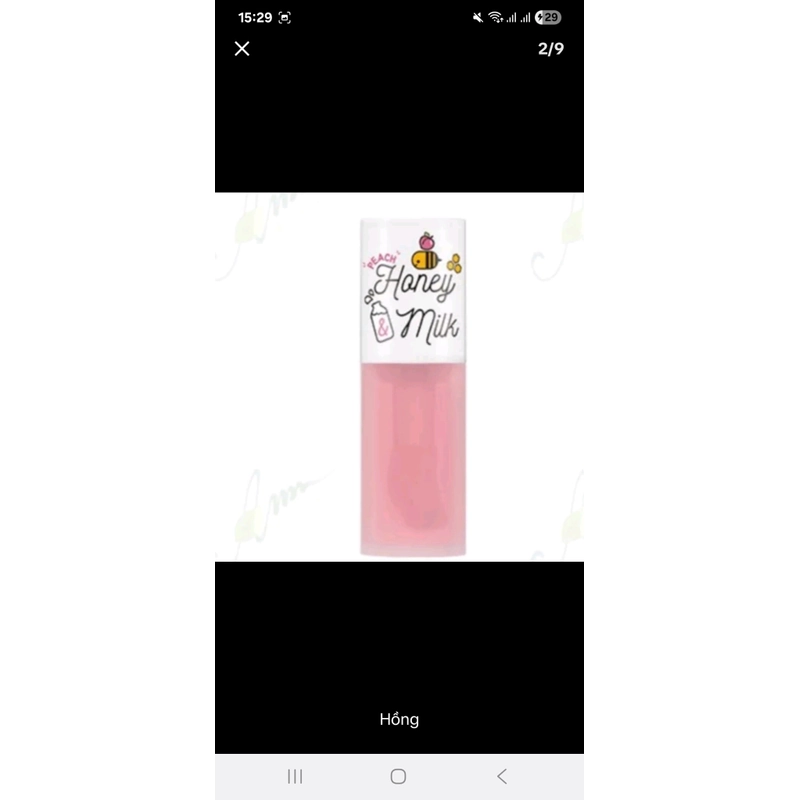Image resolution: width=800 pixels, height=800 pixels.
Task: Go back with the system back button
Action: click(x=502, y=776)
